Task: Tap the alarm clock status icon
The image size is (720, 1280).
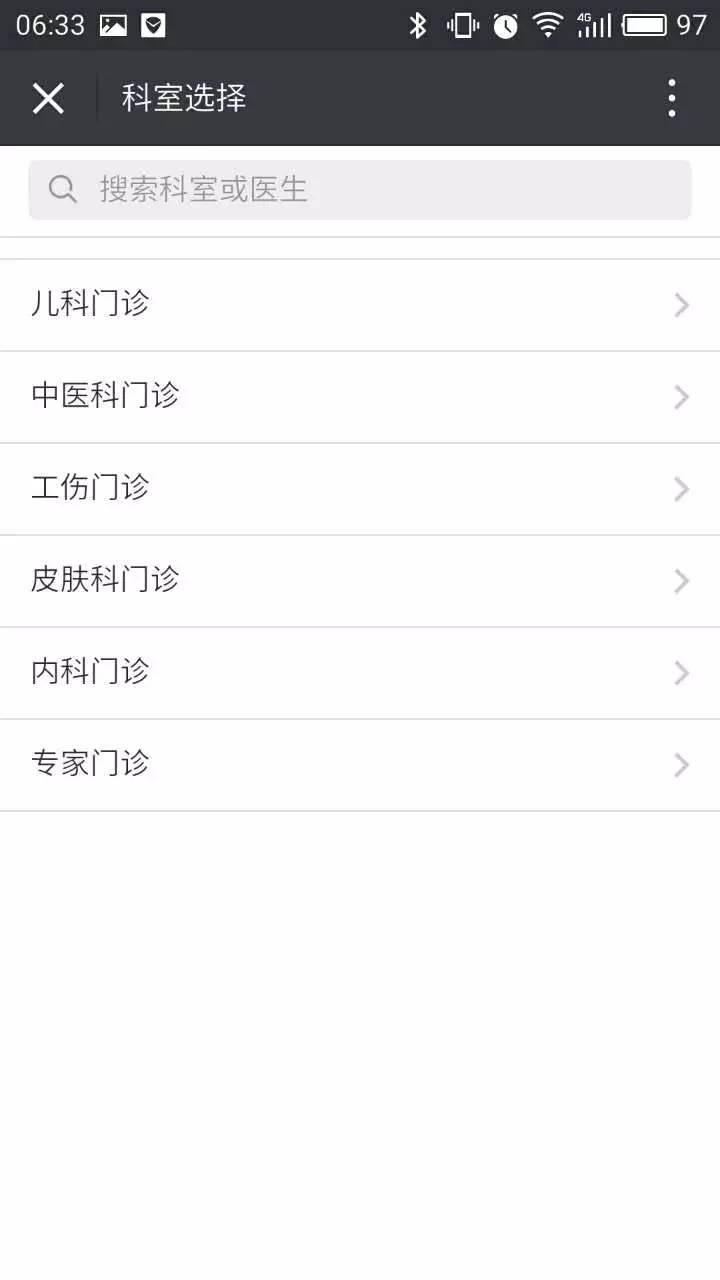Action: pos(505,25)
